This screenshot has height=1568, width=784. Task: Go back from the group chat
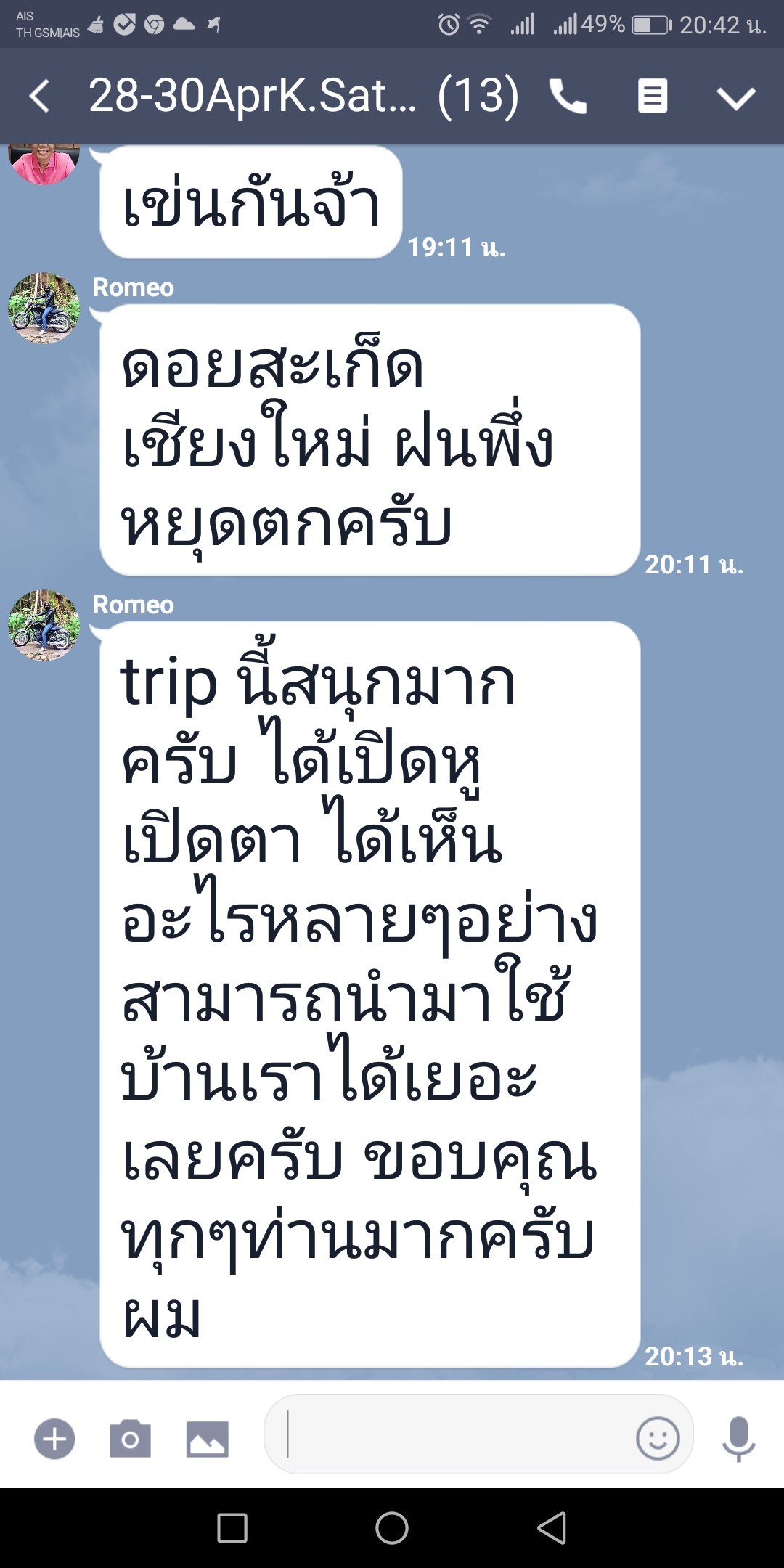(x=40, y=97)
